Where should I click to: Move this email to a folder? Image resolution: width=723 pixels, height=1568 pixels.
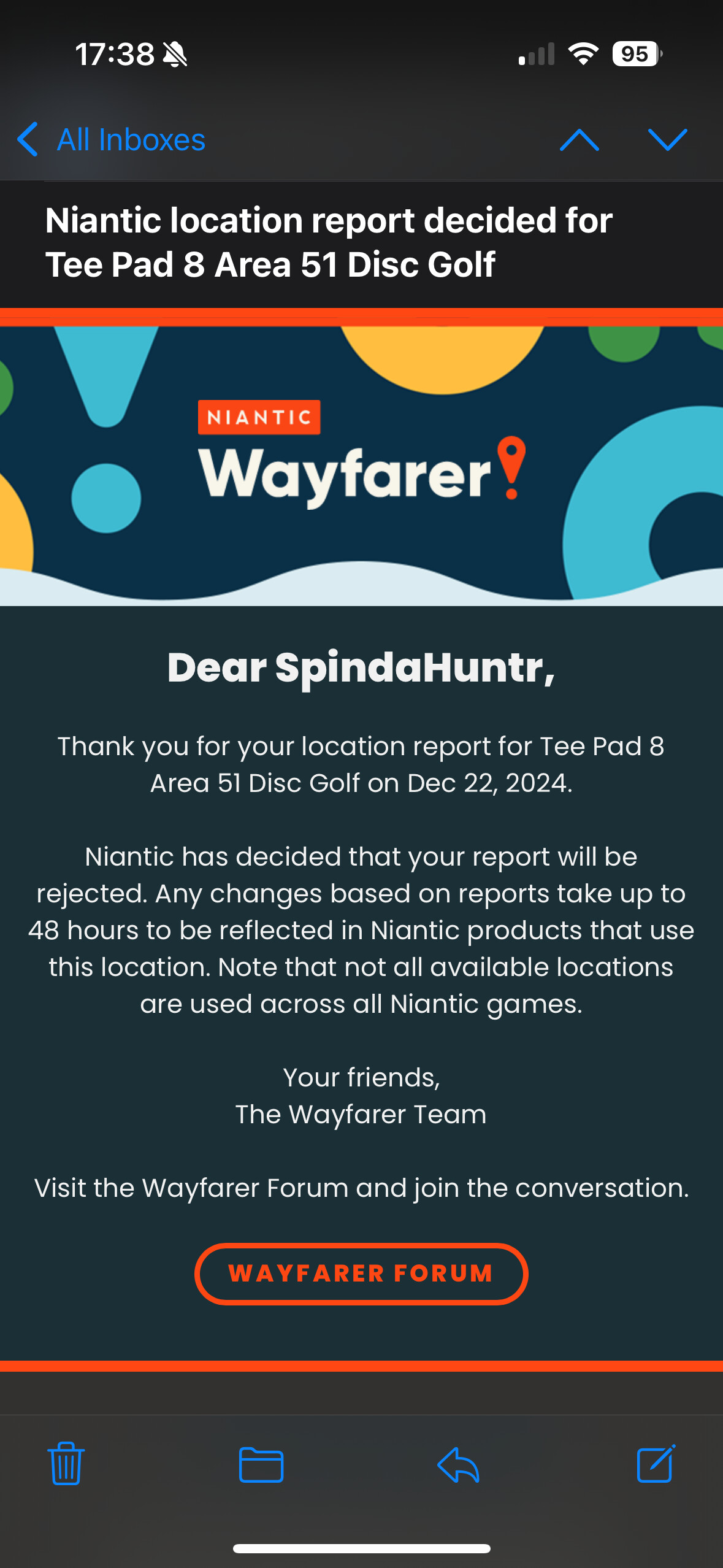coord(261,1464)
